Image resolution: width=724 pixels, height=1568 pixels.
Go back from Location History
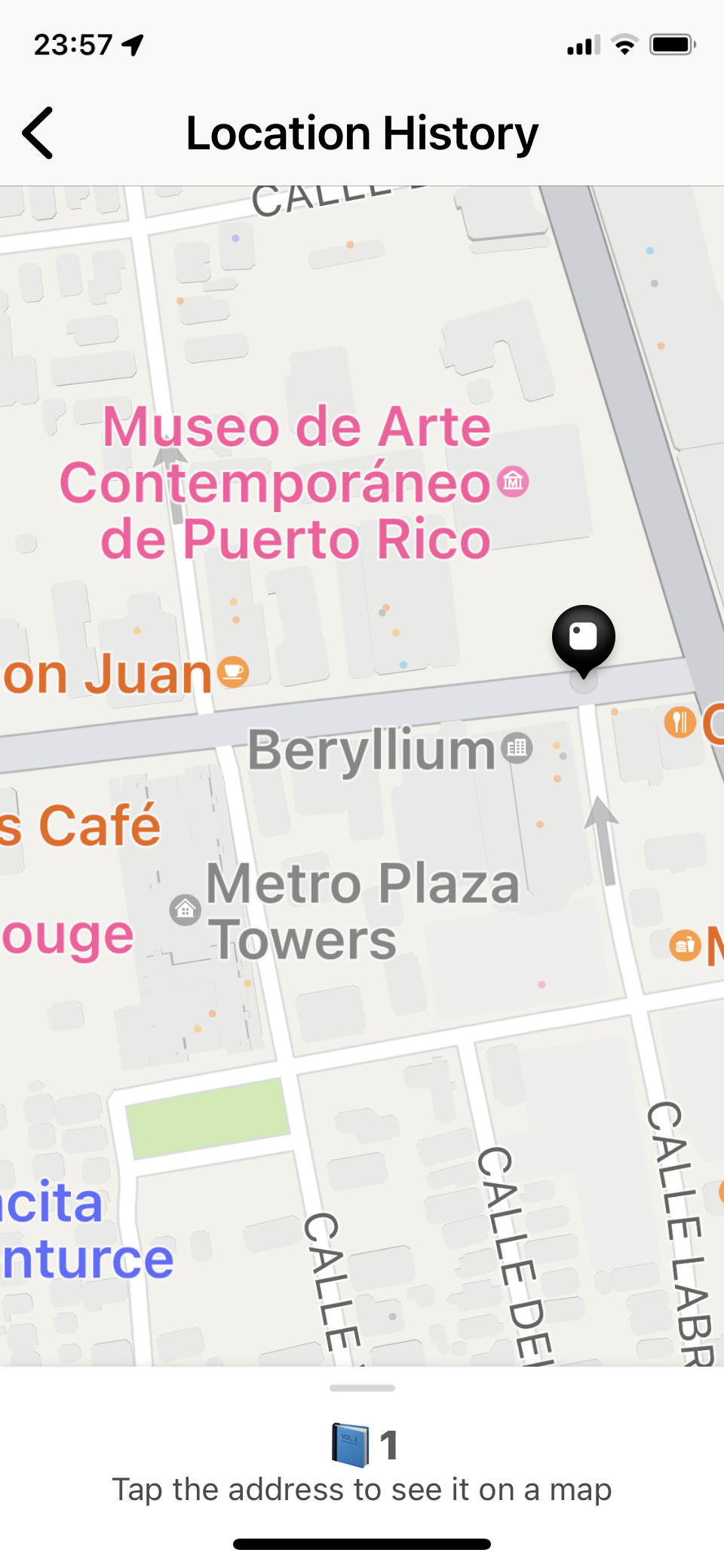coord(38,133)
